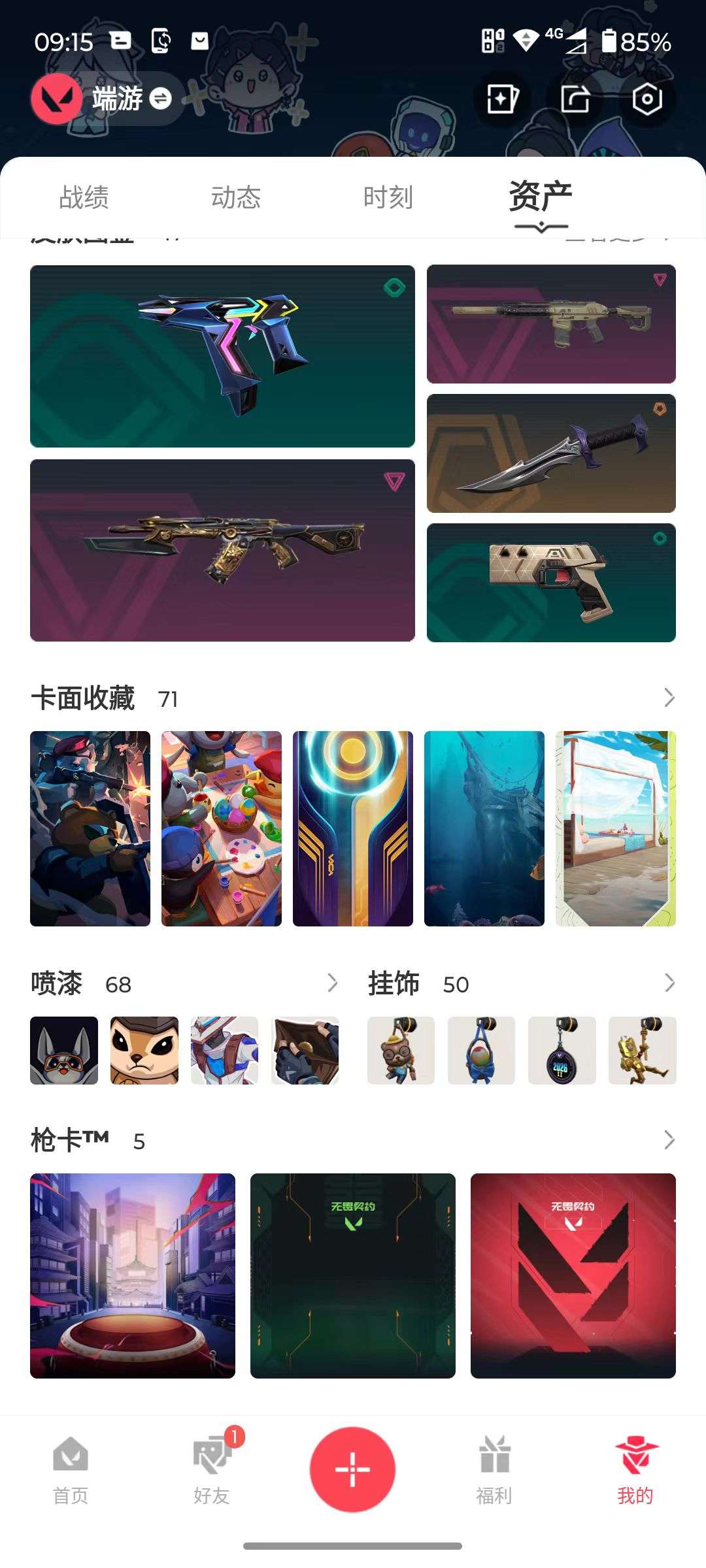View the underwater shipwreck card thumbnail
The width and height of the screenshot is (706, 1568).
pyautogui.click(x=484, y=830)
